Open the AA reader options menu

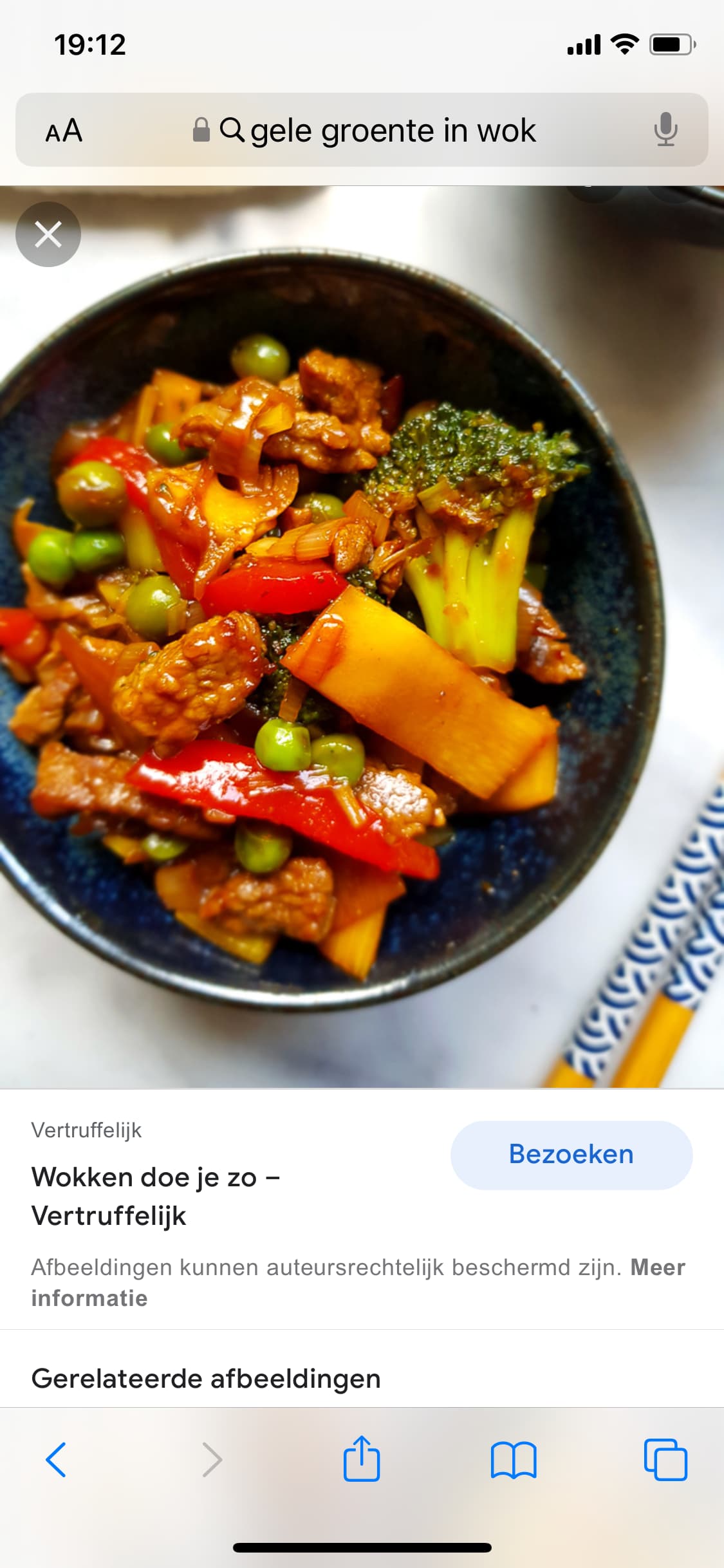click(x=64, y=131)
